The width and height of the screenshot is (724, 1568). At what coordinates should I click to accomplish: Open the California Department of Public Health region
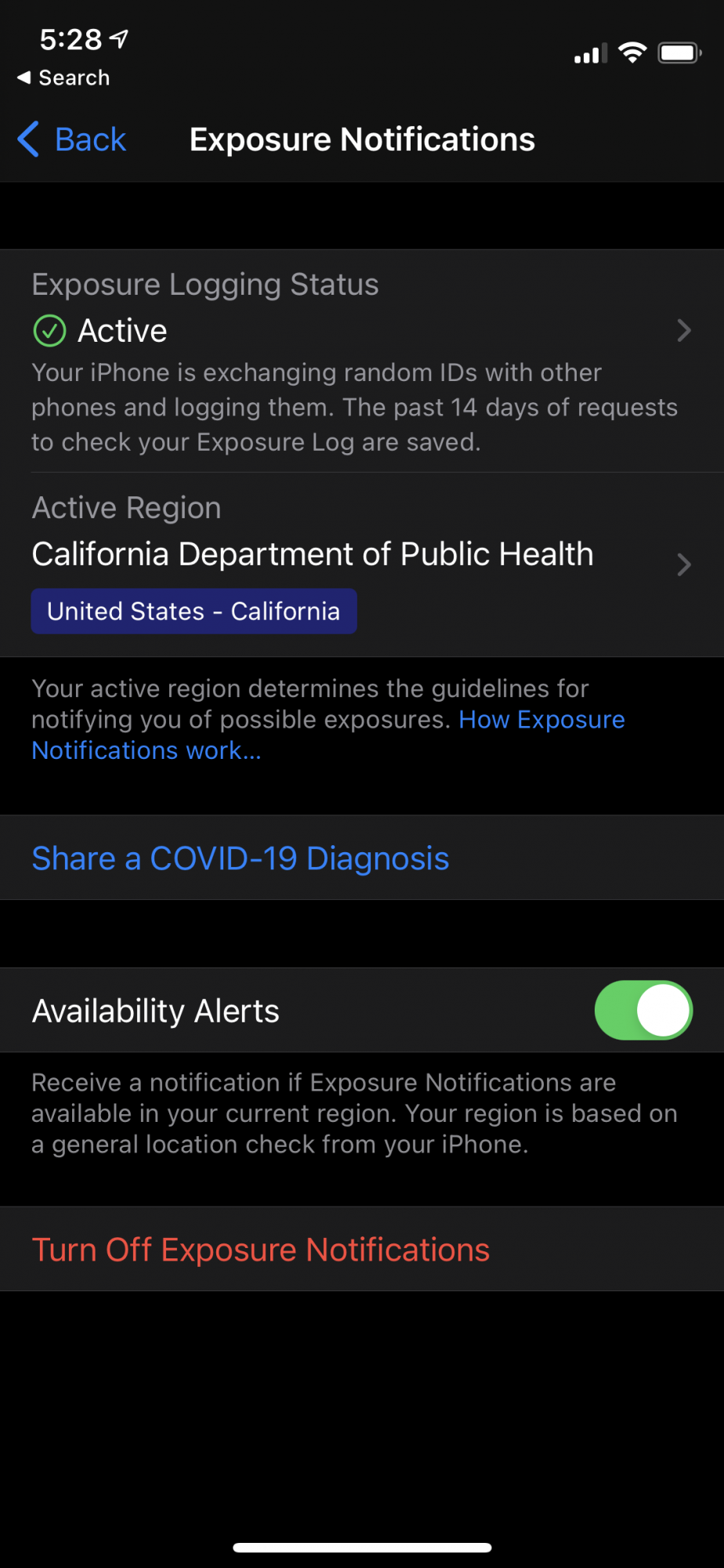360,563
